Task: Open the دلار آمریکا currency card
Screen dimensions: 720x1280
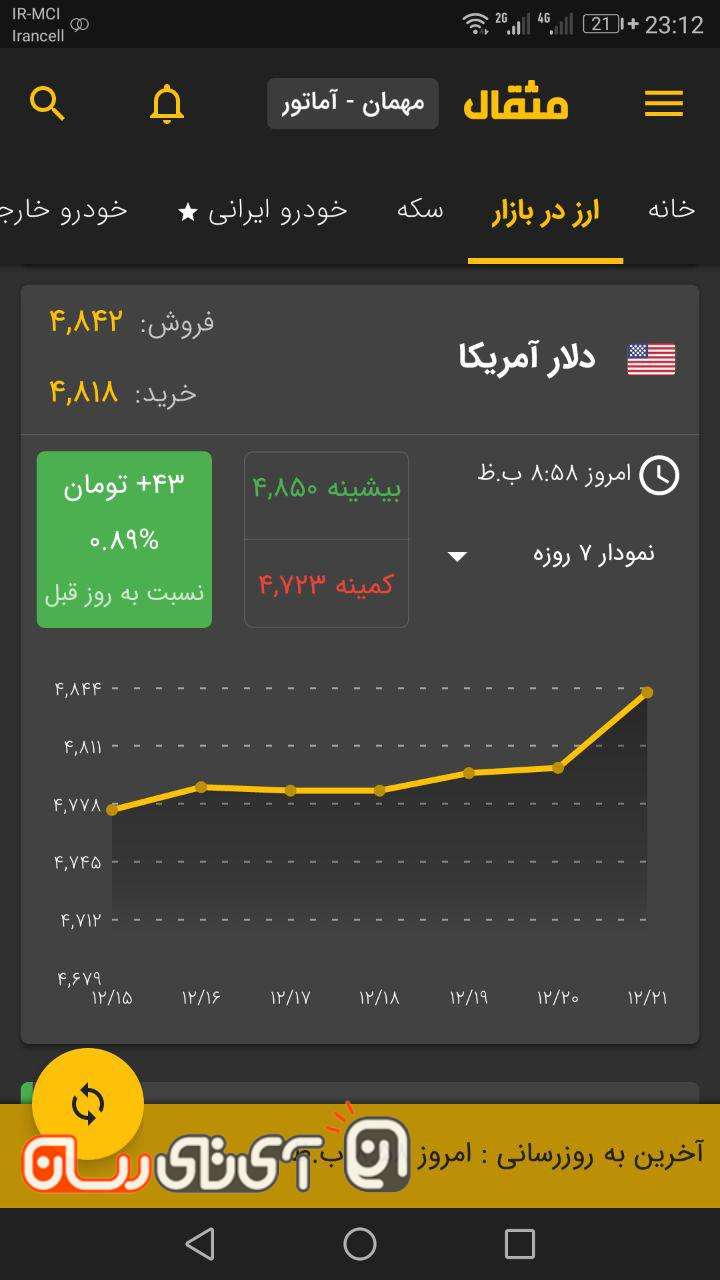Action: 526,357
